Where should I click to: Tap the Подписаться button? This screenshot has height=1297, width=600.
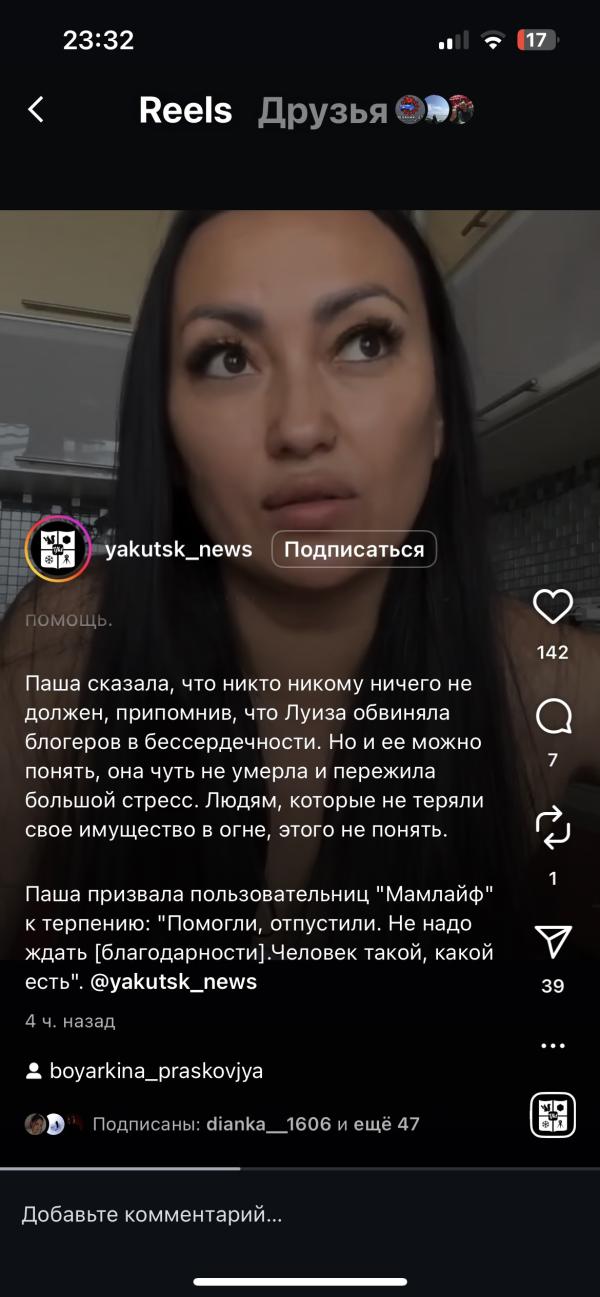[x=354, y=549]
